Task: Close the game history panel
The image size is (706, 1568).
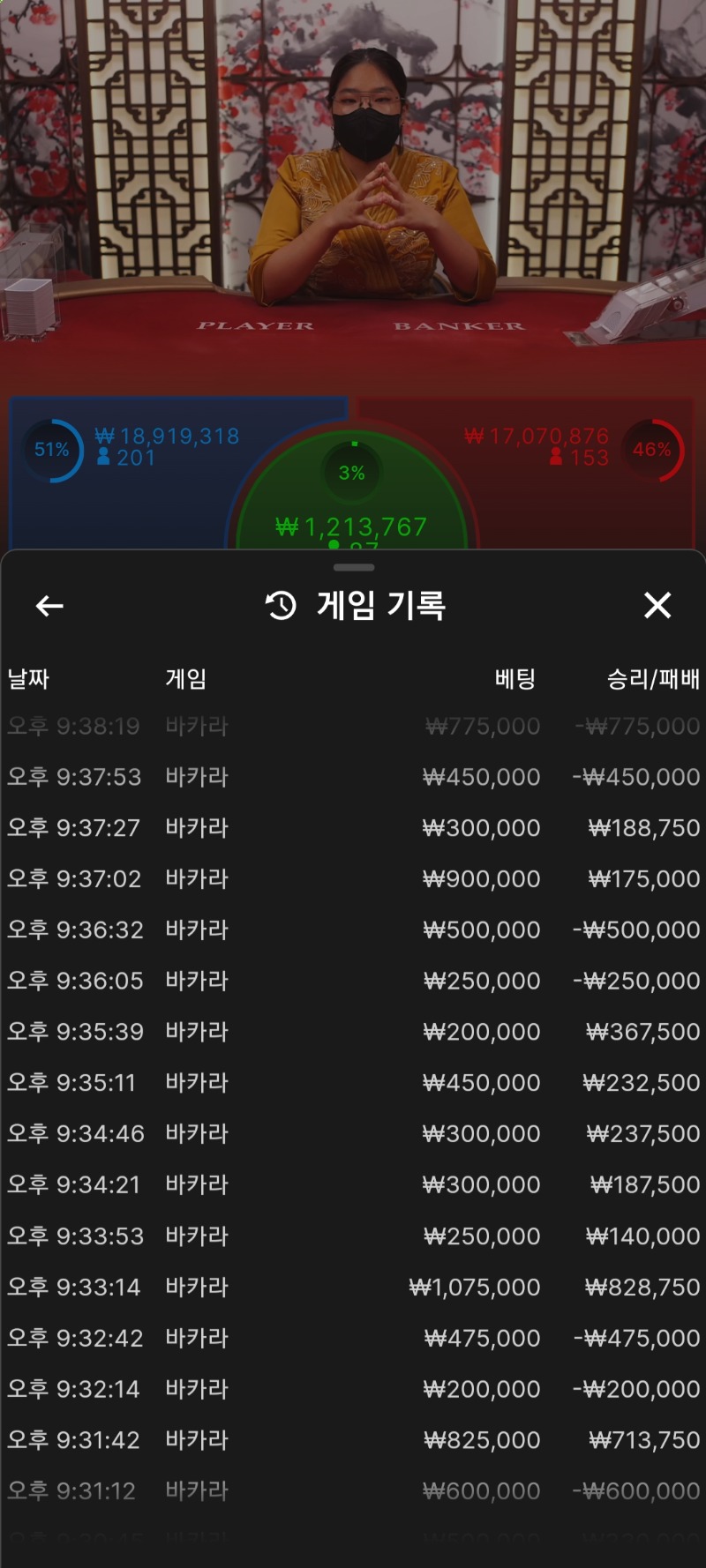Action: tap(657, 606)
